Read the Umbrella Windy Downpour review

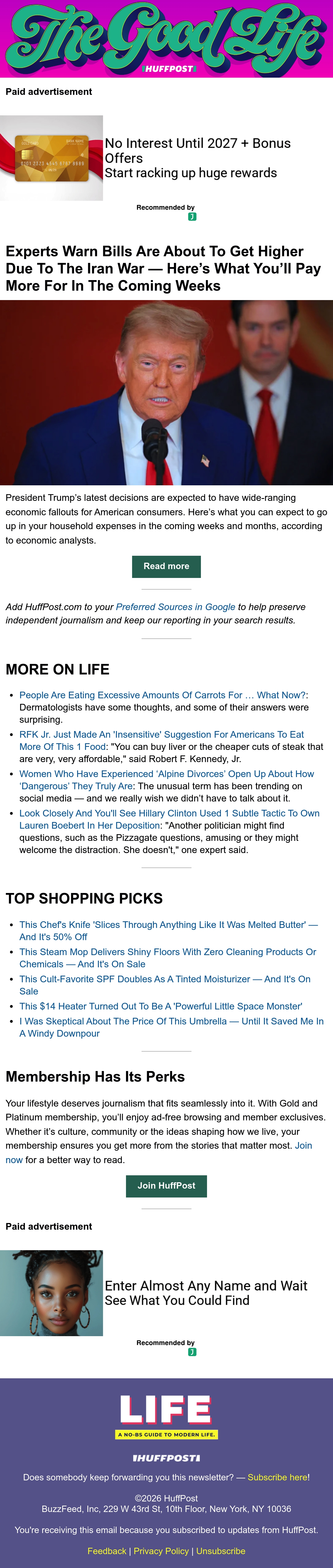tap(171, 1027)
